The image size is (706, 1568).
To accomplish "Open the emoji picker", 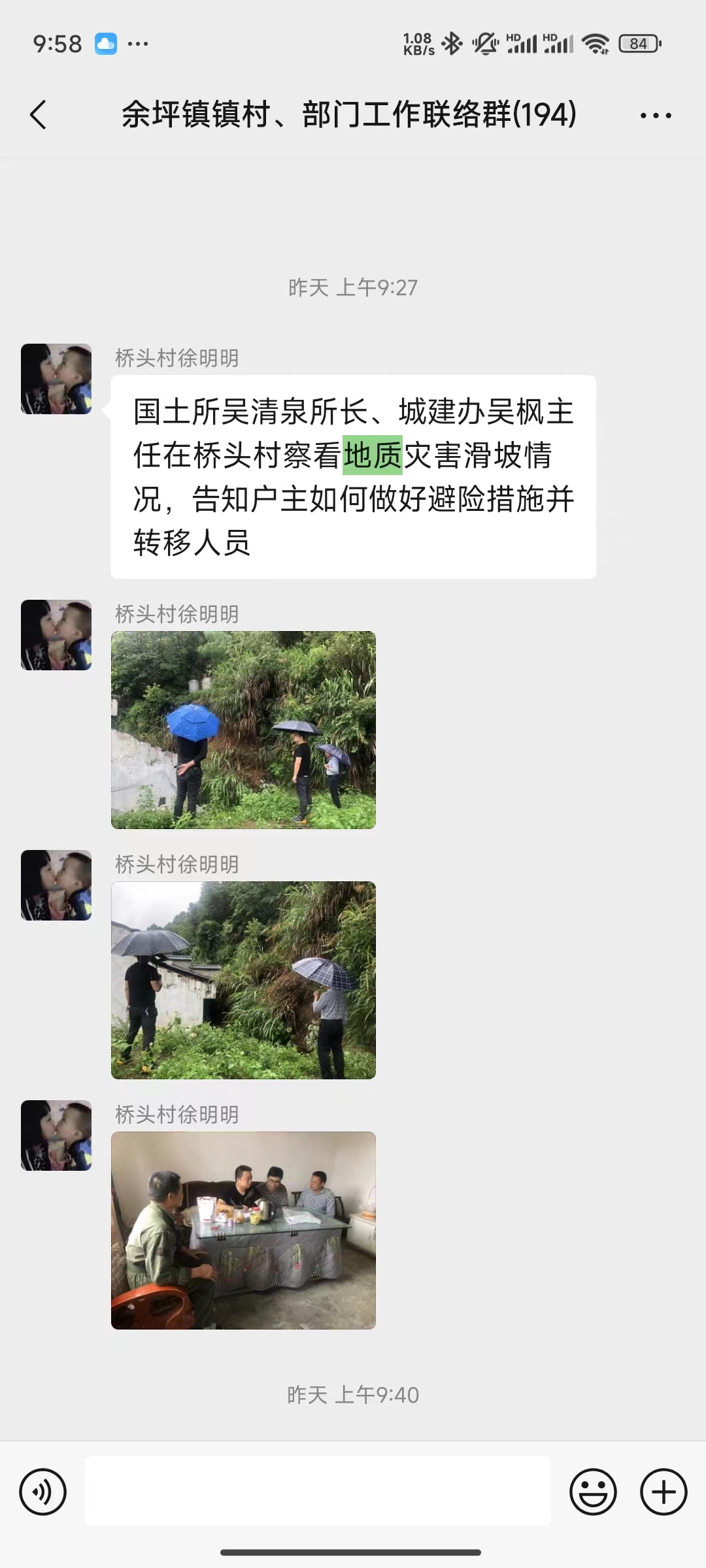I will [x=593, y=1492].
